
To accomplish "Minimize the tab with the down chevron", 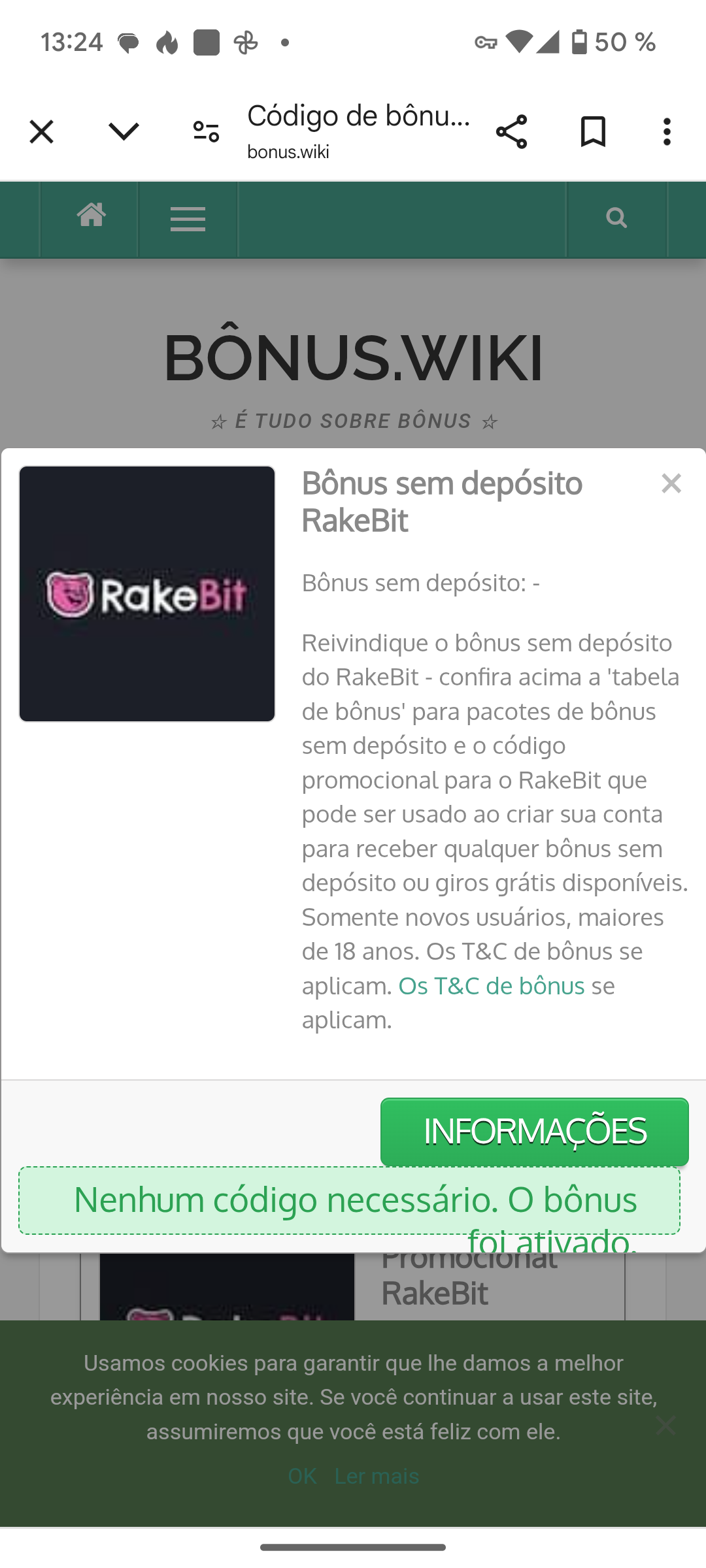I will tap(124, 132).
